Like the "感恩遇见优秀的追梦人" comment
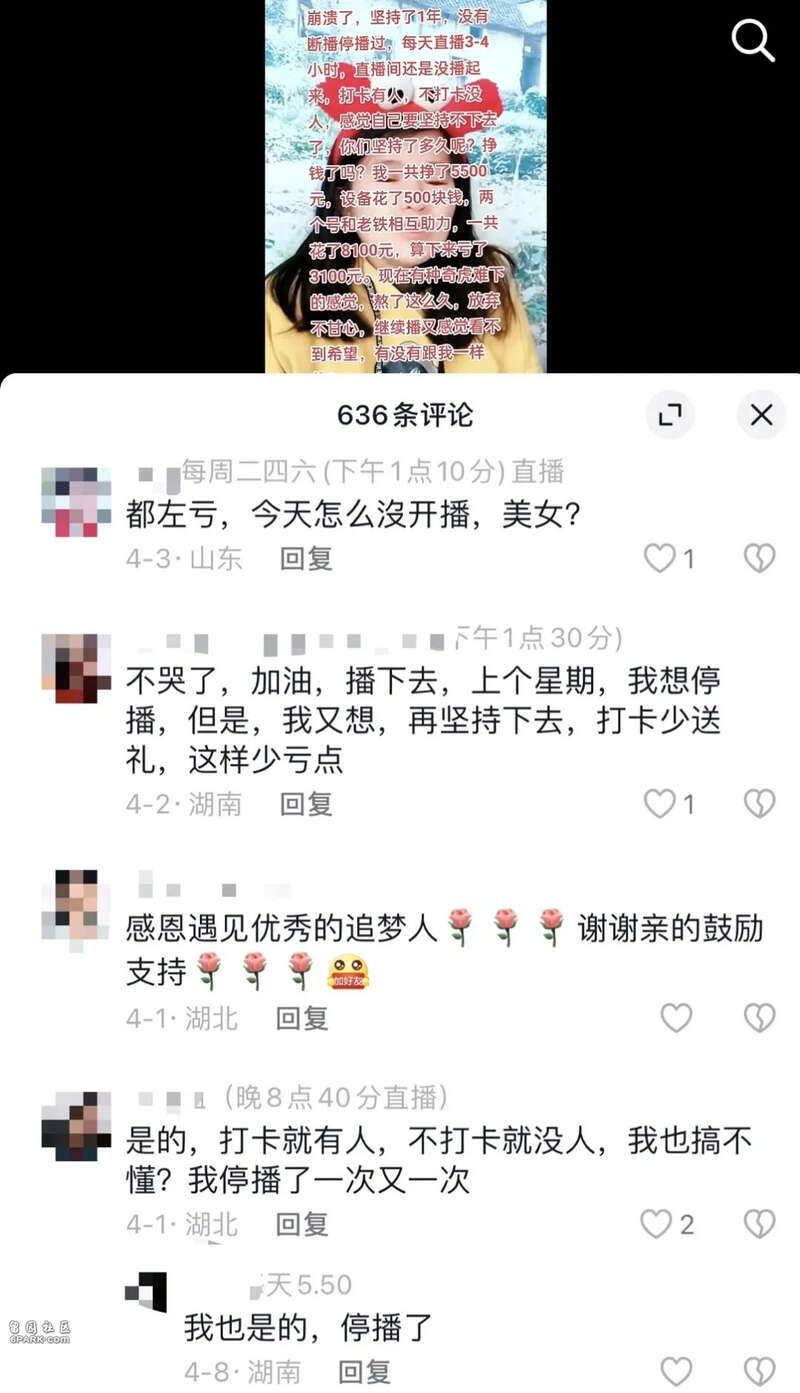 [677, 1018]
